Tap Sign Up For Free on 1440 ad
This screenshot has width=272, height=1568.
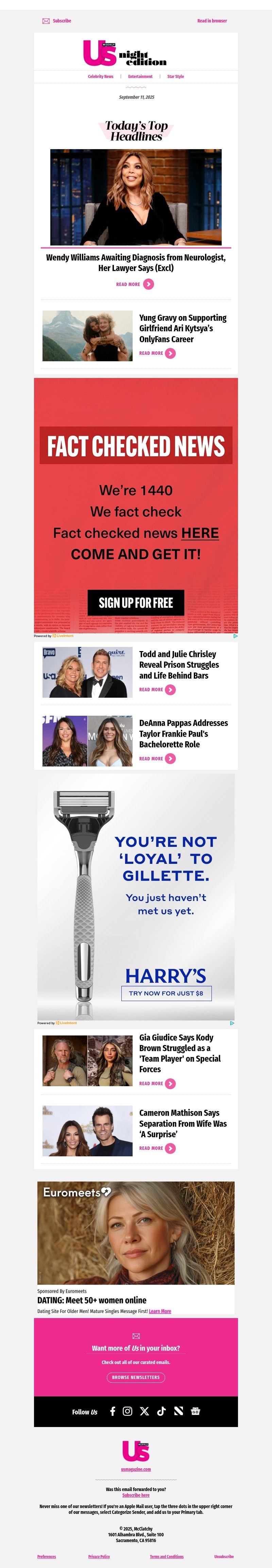coord(135,603)
